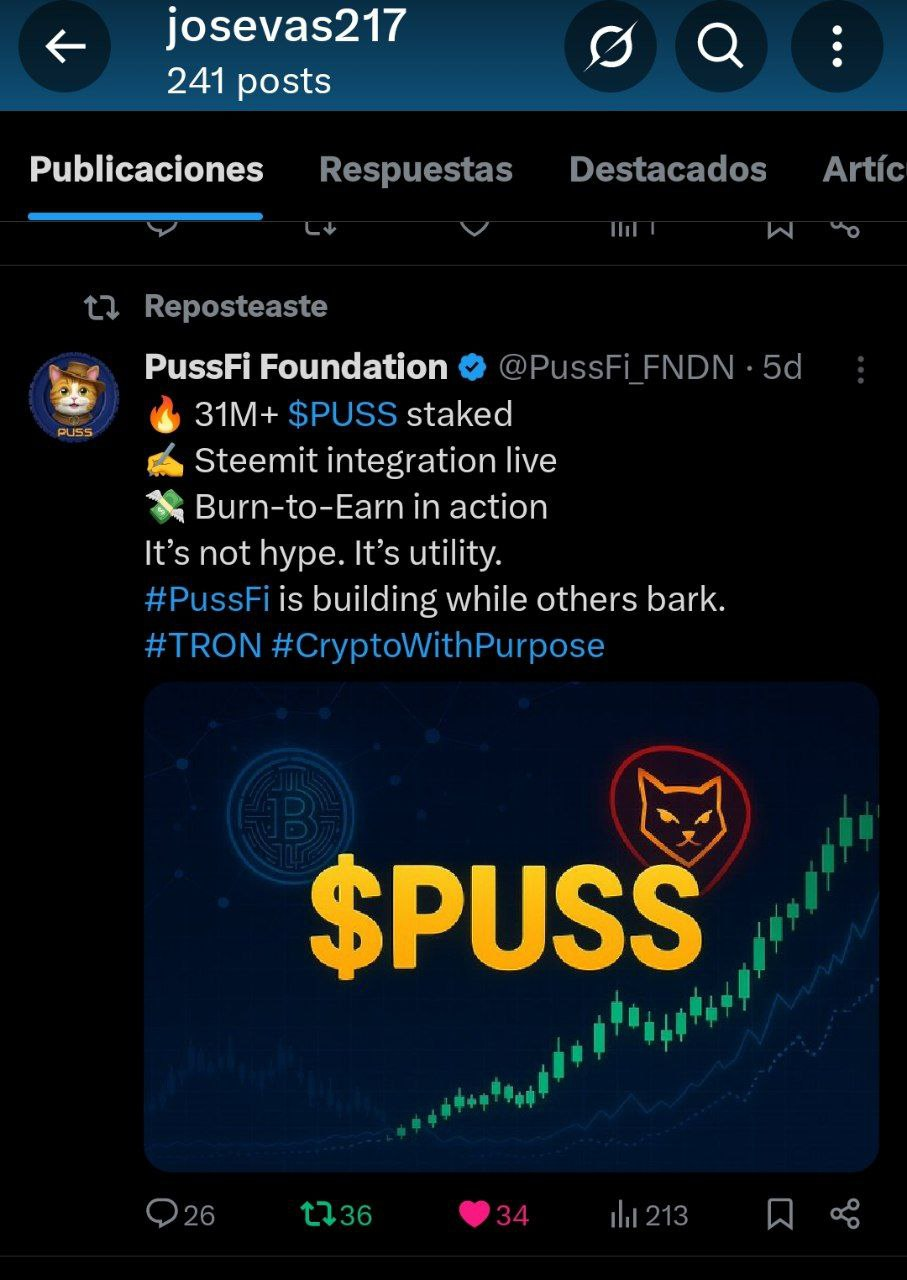
Task: Open the #TRON hashtag
Action: pyautogui.click(x=203, y=645)
